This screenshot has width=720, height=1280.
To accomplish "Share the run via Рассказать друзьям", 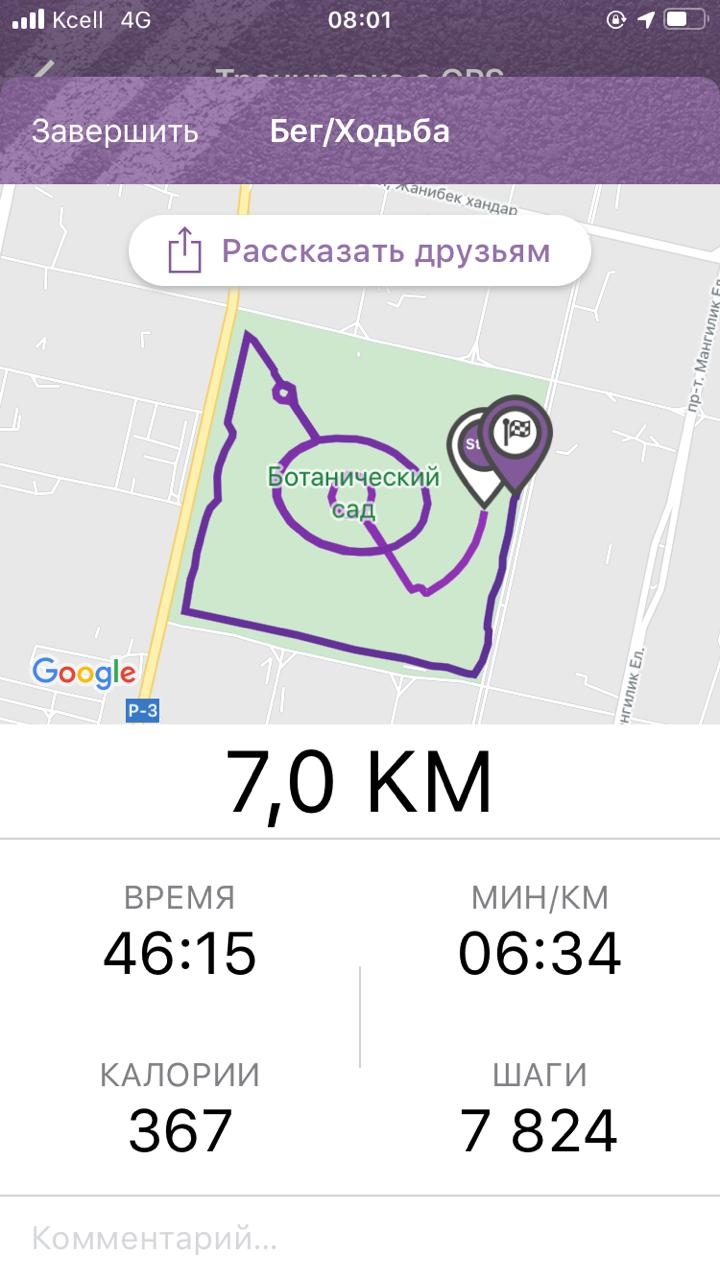I will [360, 250].
